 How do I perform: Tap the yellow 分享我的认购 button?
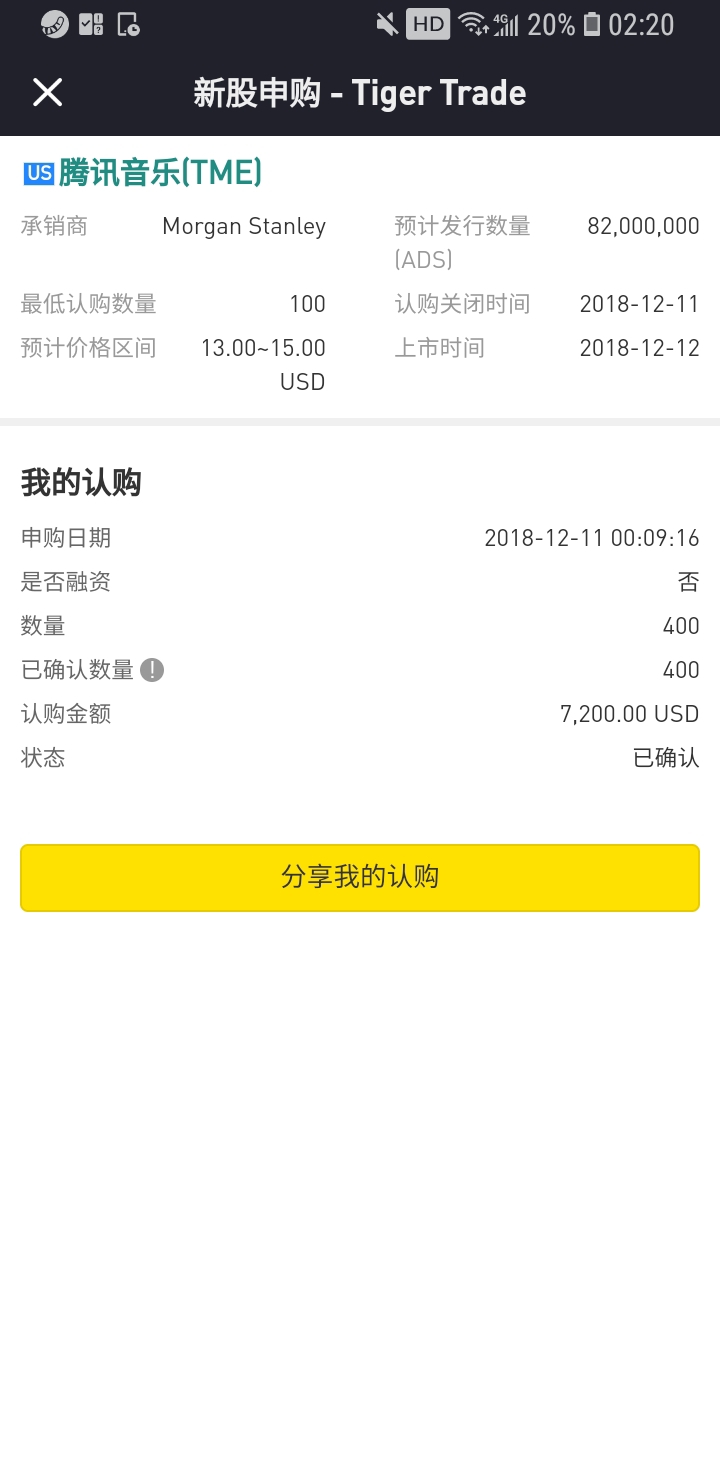coord(360,877)
